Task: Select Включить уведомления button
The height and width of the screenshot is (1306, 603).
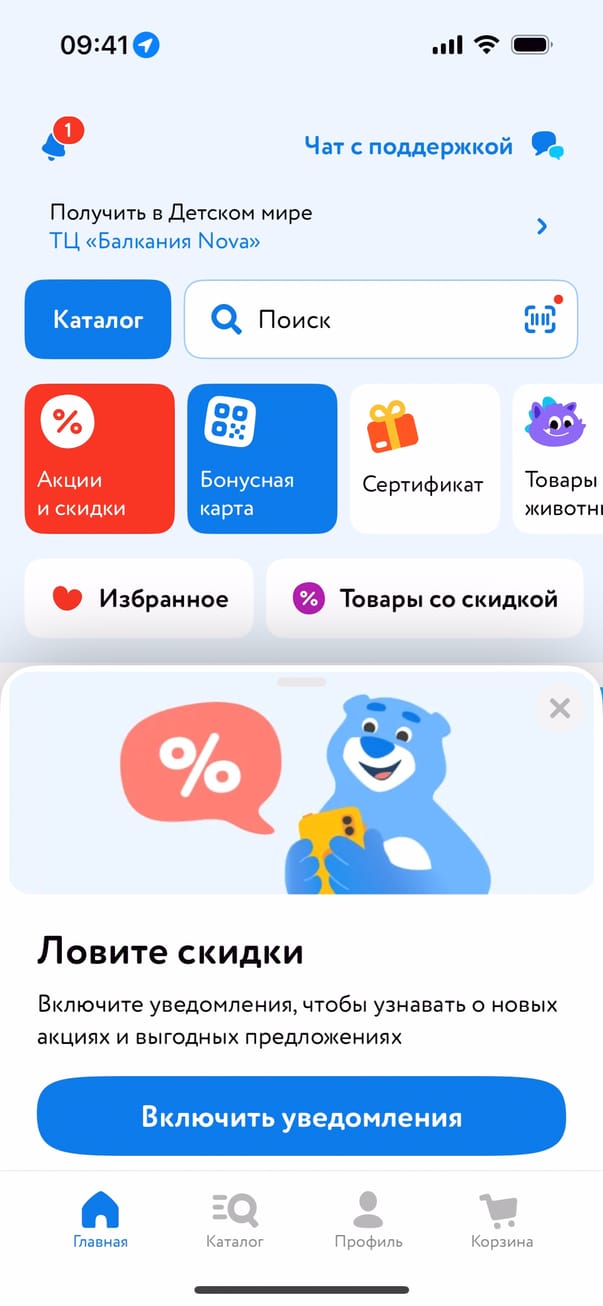Action: click(301, 1117)
